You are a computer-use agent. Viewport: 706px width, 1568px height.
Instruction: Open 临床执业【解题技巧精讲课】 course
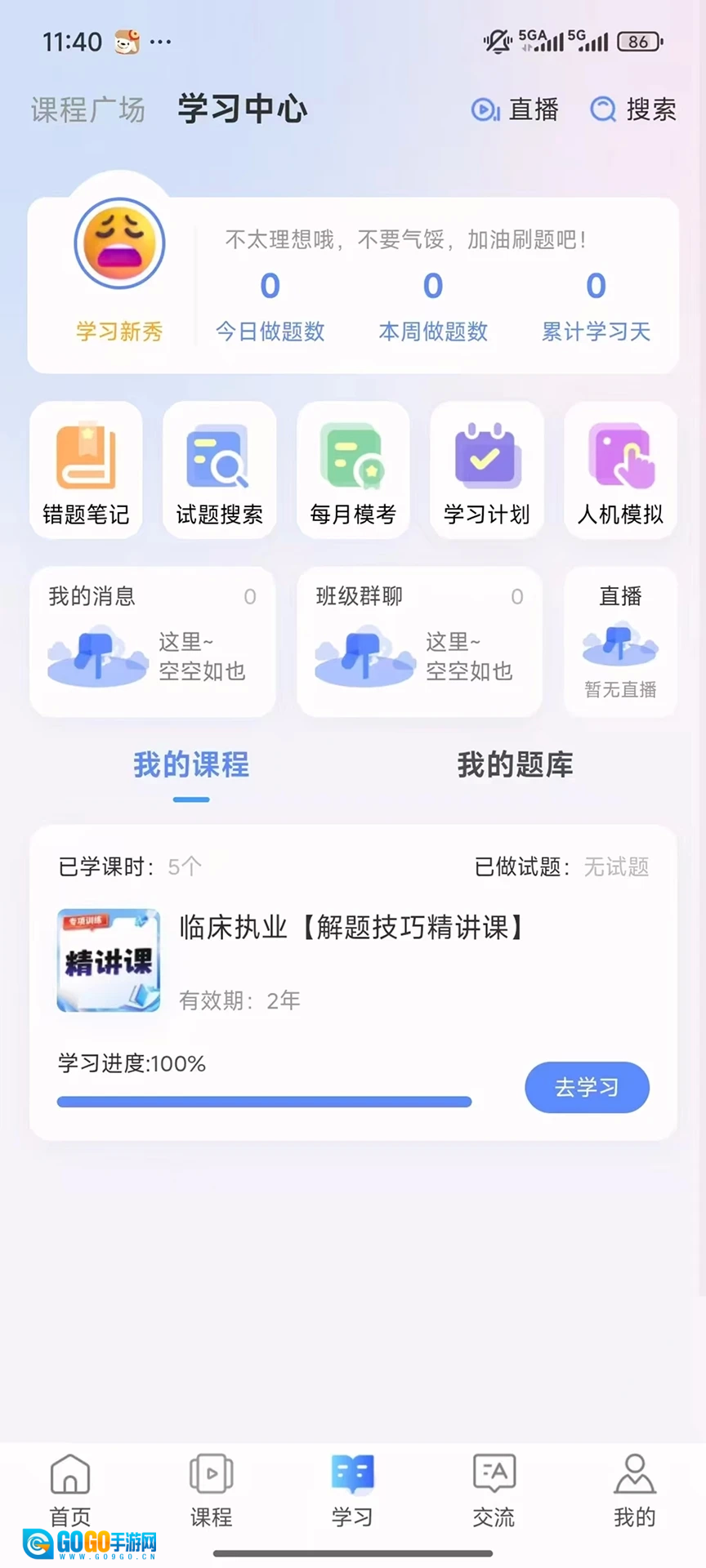point(351,928)
